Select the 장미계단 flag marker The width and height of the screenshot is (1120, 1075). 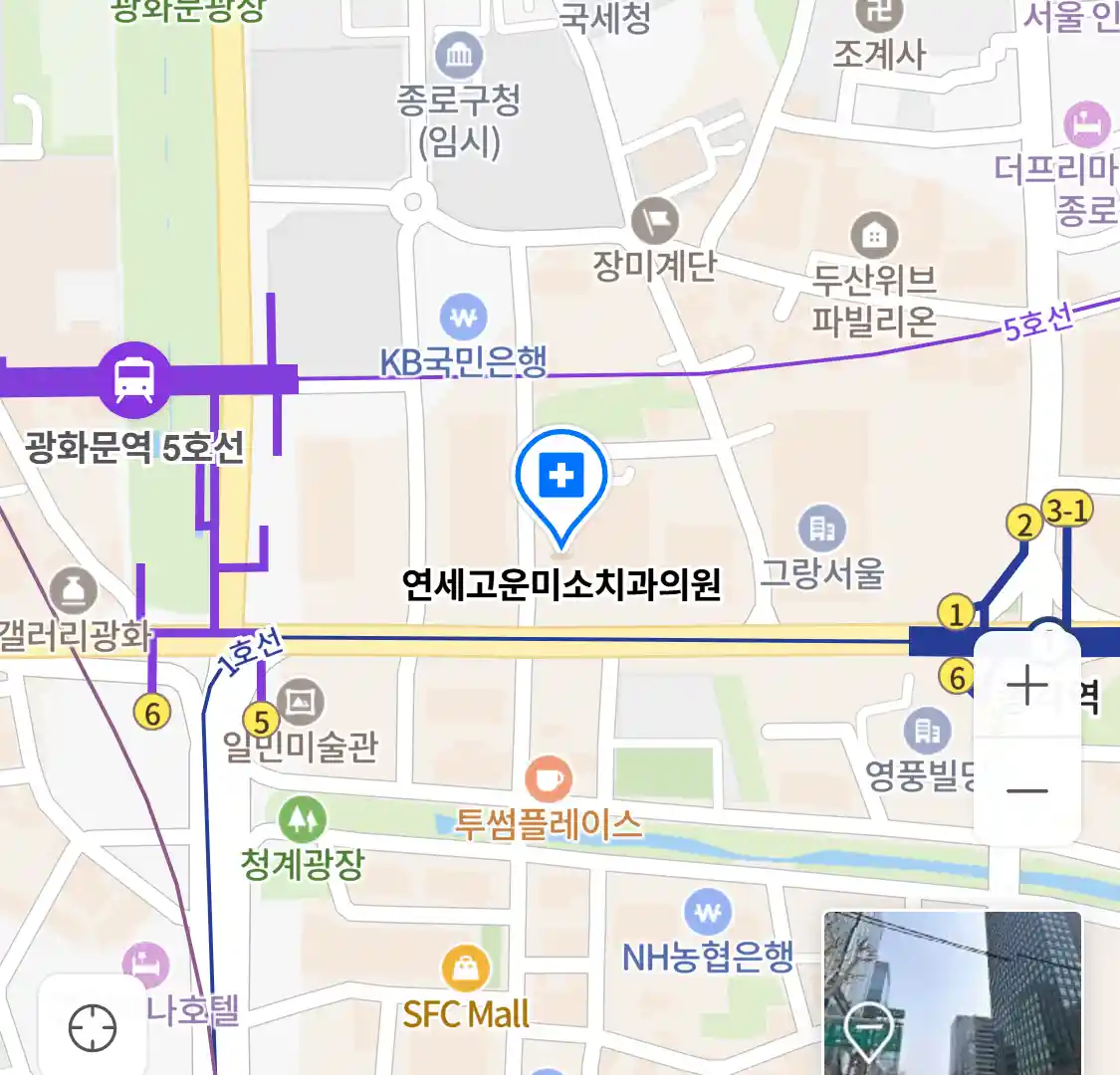click(x=655, y=221)
